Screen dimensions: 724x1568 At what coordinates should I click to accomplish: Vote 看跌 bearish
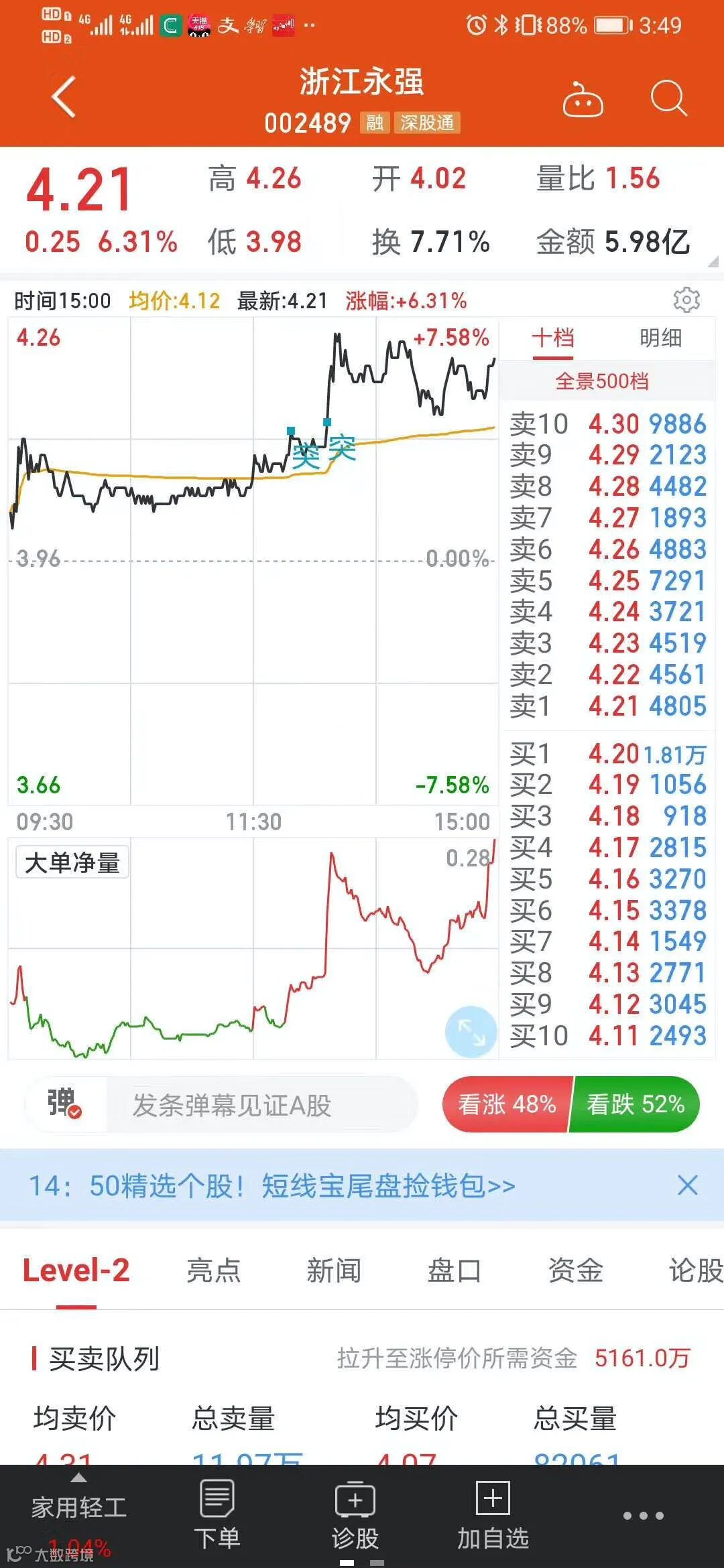[x=635, y=1104]
